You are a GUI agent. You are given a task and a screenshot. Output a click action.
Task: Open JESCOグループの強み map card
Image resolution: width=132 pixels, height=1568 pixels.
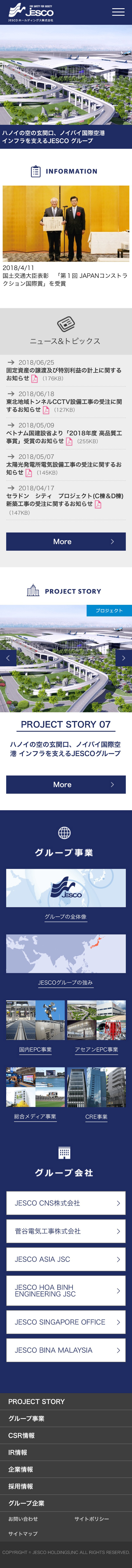pyautogui.click(x=66, y=959)
